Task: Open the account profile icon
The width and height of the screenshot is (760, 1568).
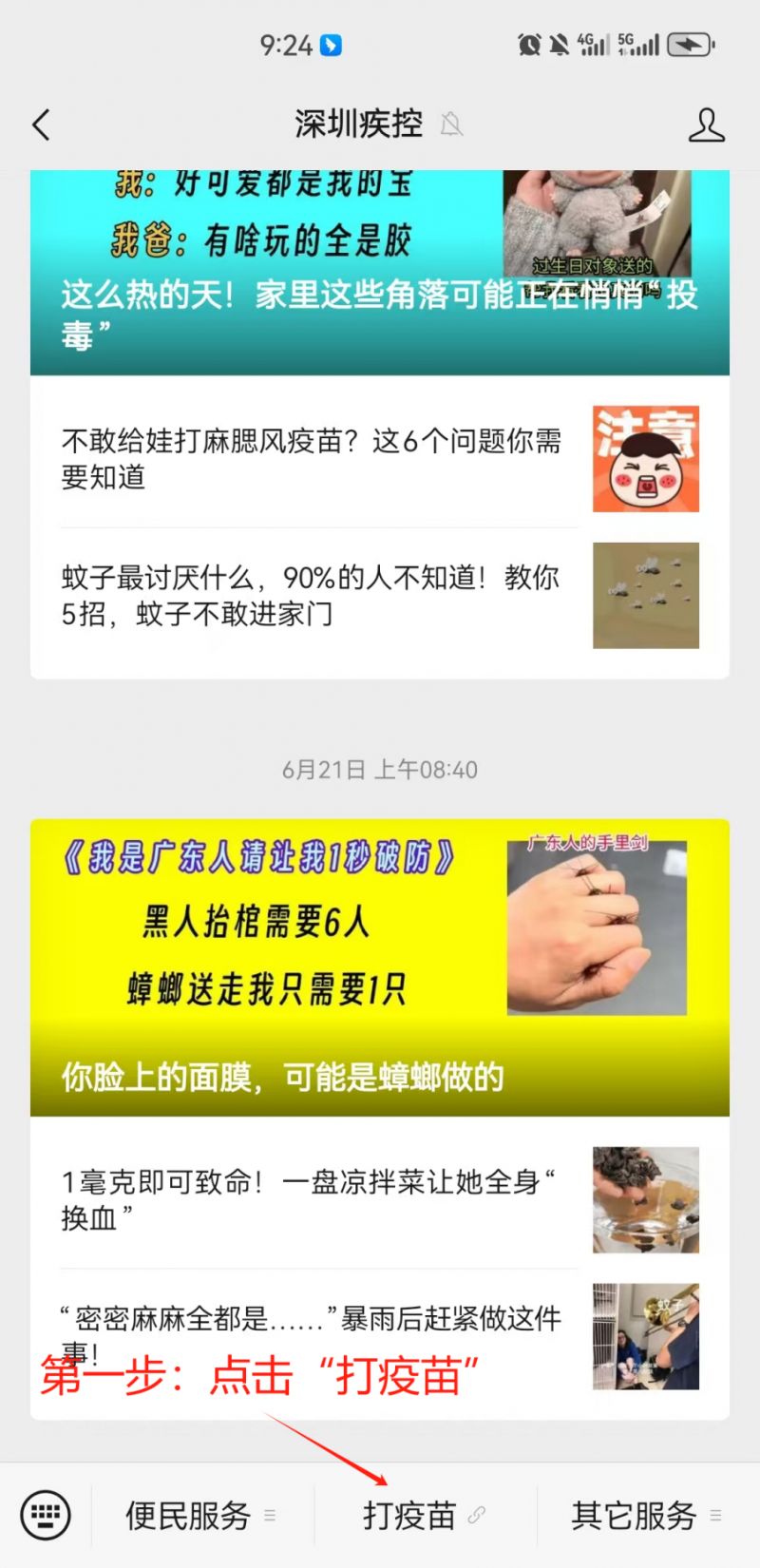Action: [706, 124]
